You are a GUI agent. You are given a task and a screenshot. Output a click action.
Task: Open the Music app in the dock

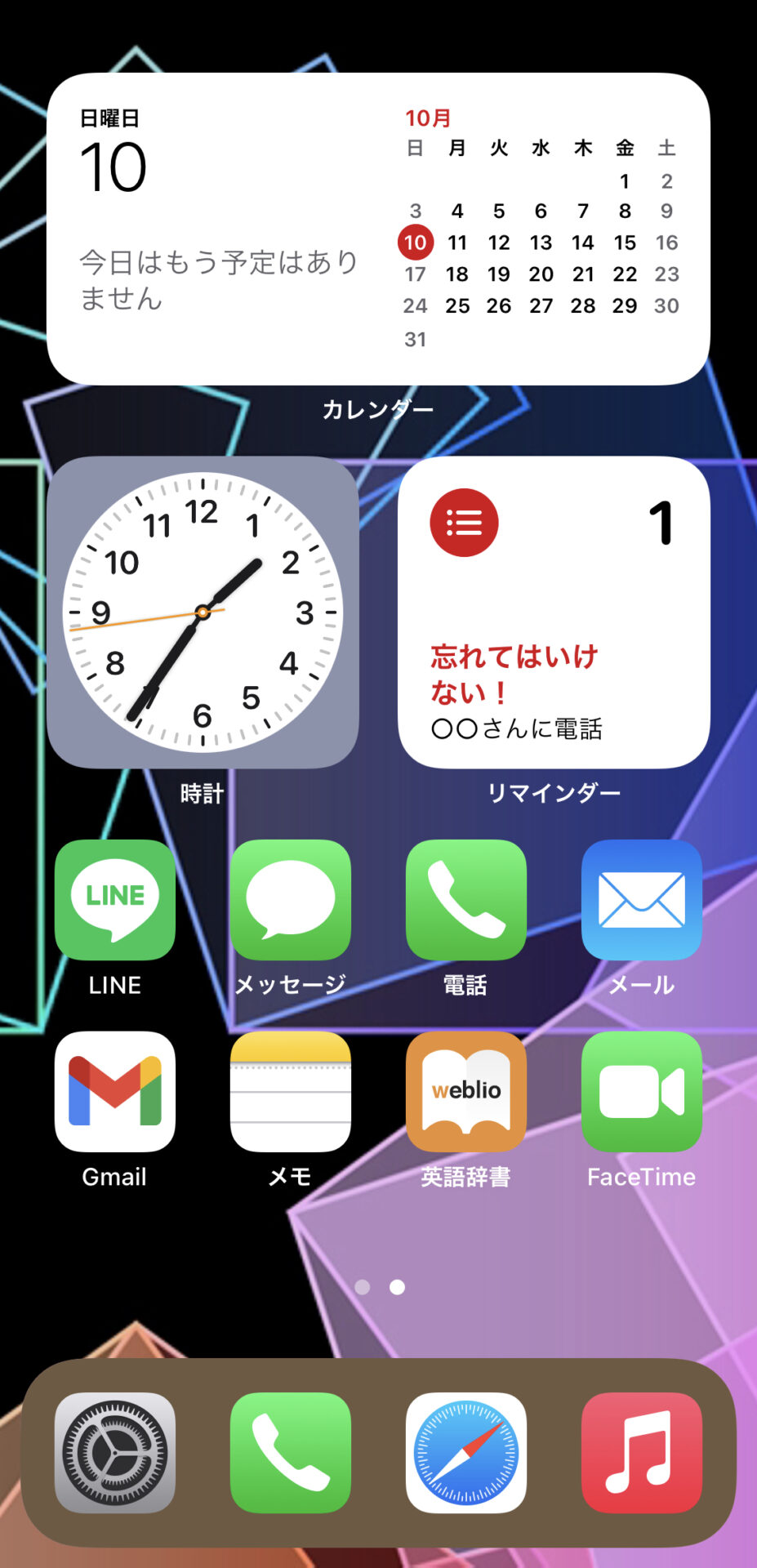click(x=642, y=1453)
